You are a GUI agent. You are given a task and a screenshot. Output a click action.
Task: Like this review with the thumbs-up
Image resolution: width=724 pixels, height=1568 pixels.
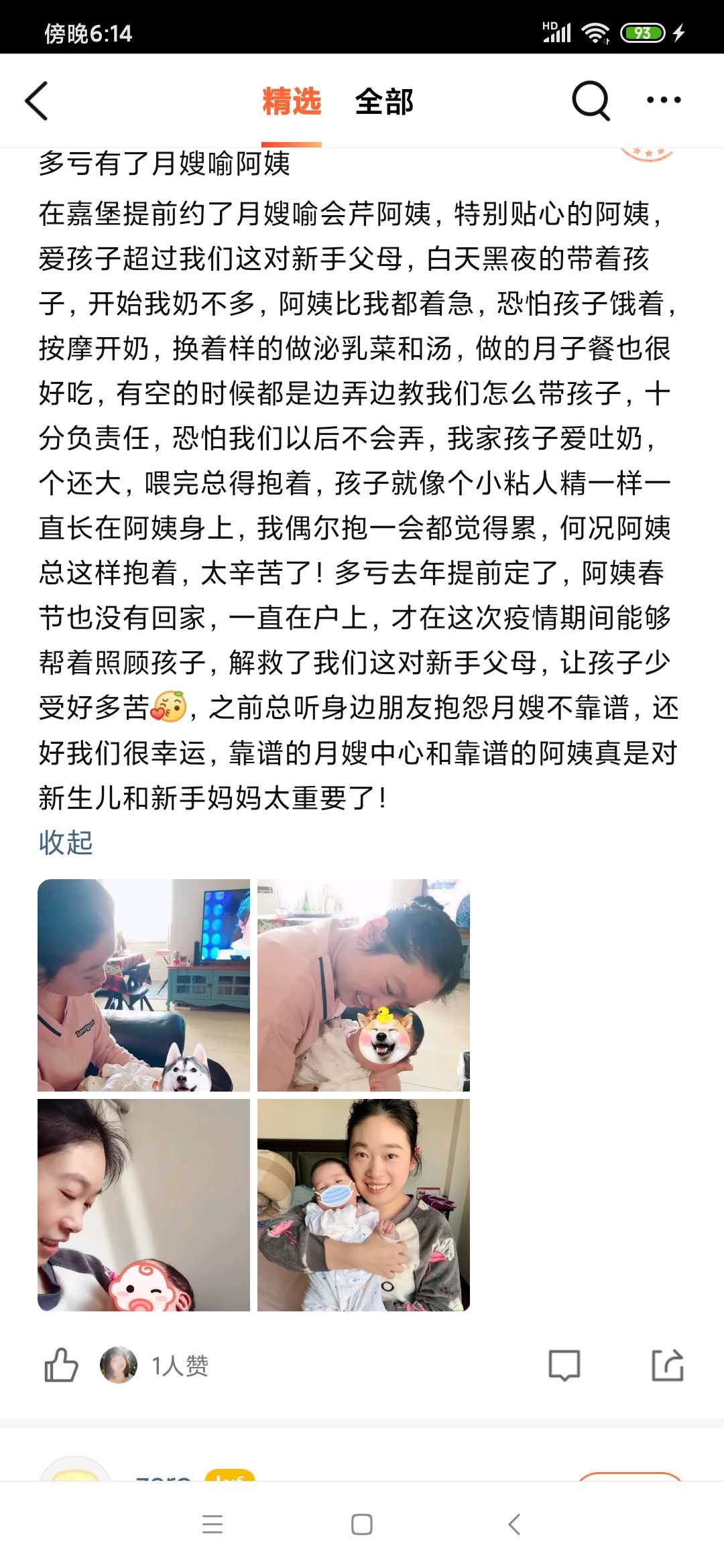[61, 1365]
